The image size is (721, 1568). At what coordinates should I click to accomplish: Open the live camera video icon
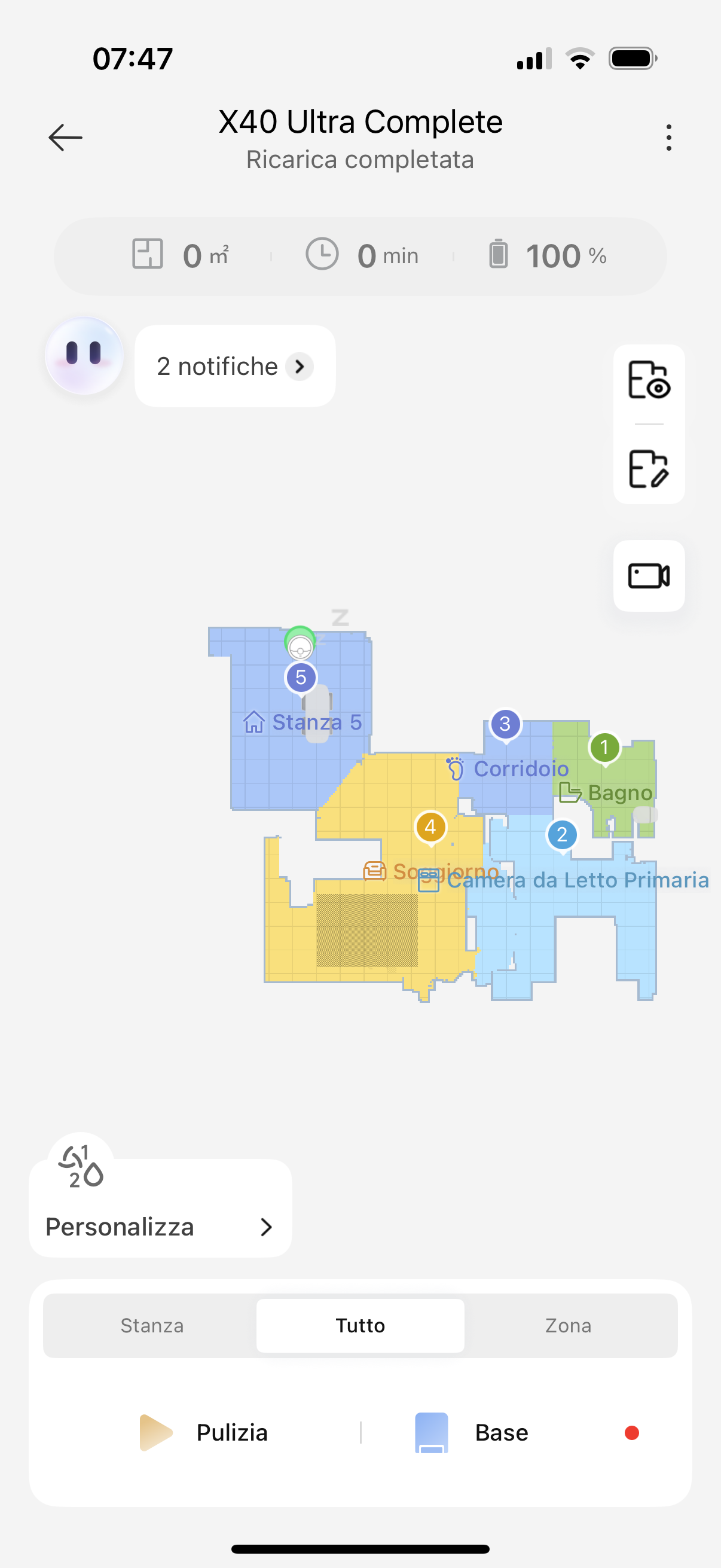649,576
